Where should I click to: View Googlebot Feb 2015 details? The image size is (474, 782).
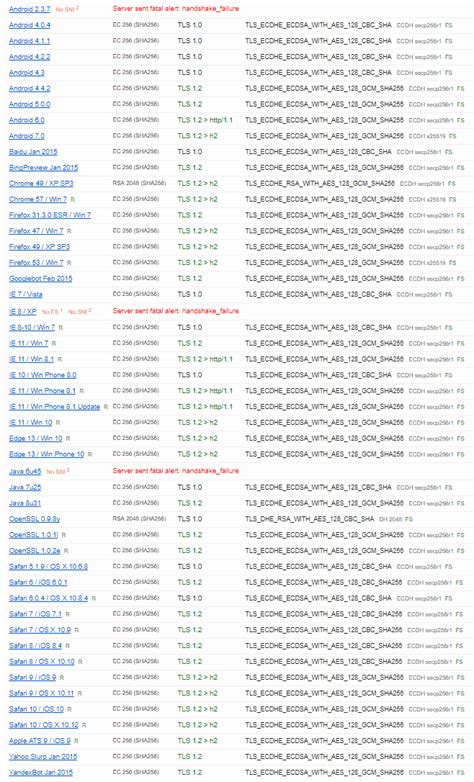(40, 278)
